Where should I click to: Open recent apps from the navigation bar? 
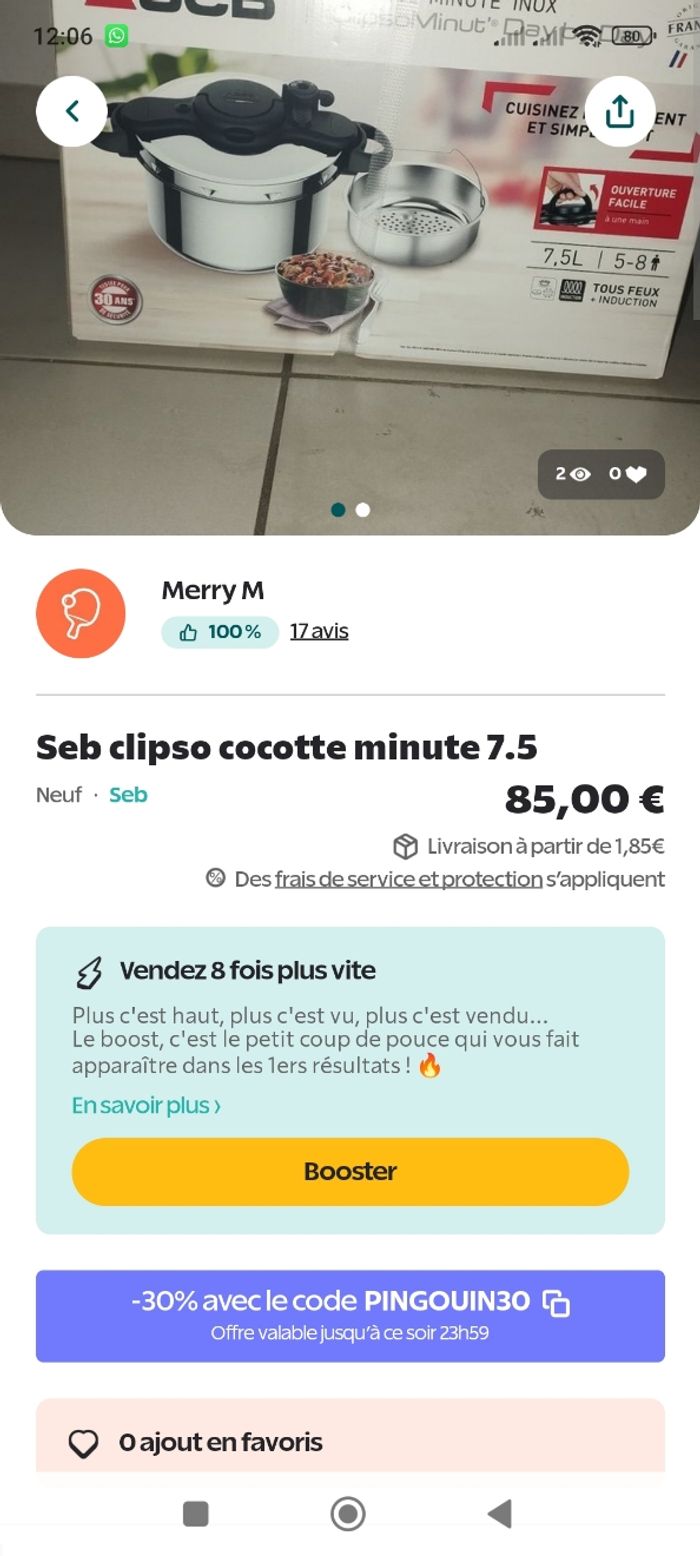[x=196, y=1514]
